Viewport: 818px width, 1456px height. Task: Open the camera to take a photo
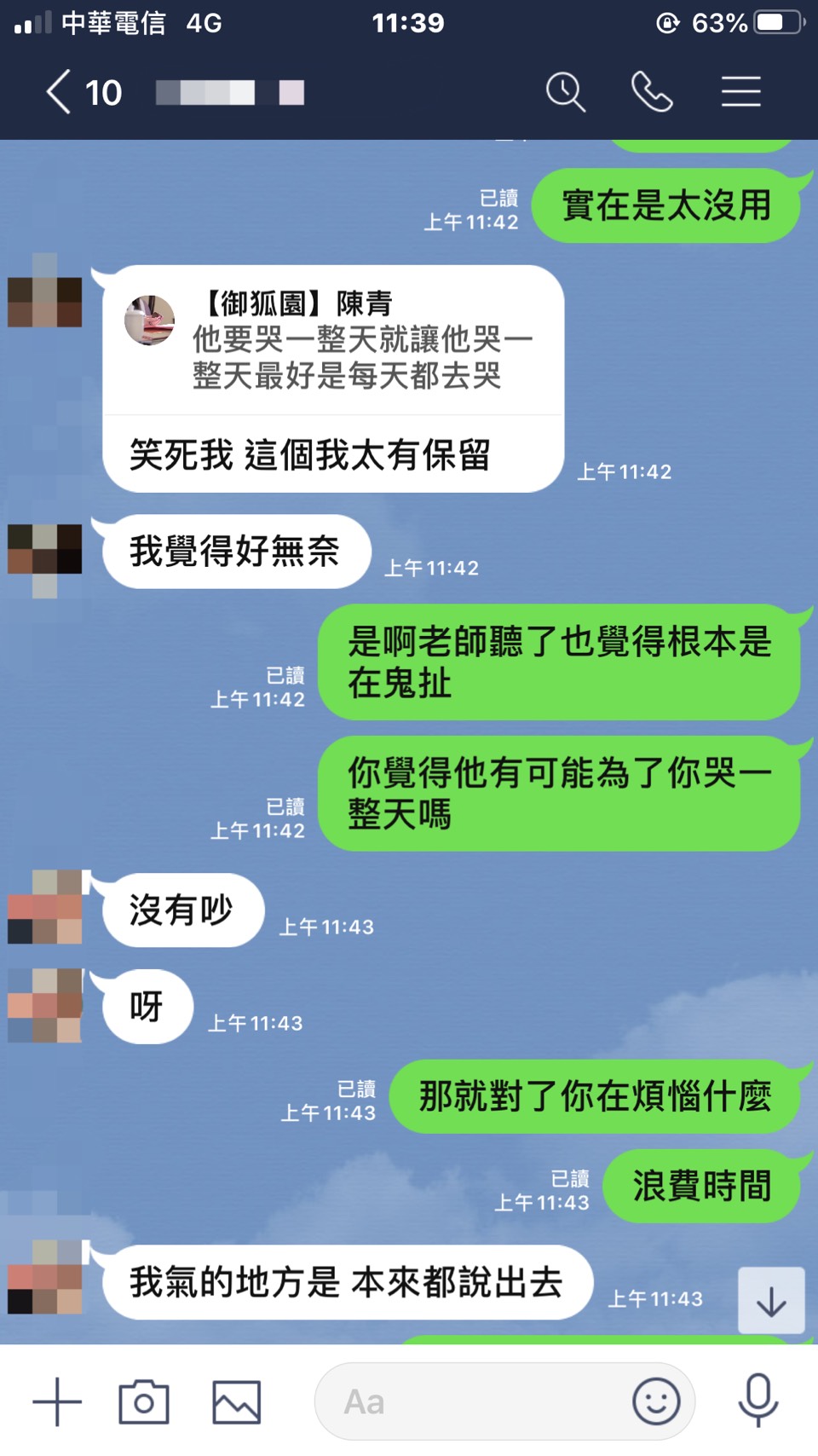pyautogui.click(x=143, y=1401)
